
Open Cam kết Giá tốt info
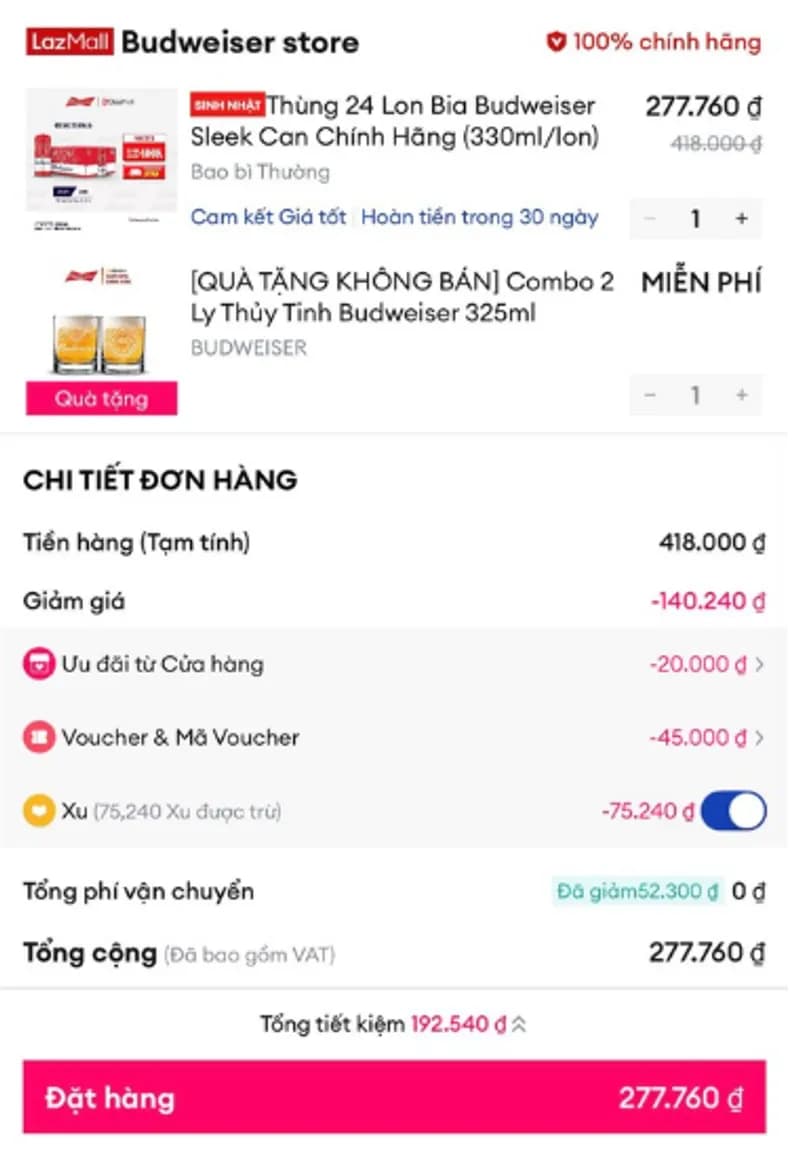(x=268, y=217)
